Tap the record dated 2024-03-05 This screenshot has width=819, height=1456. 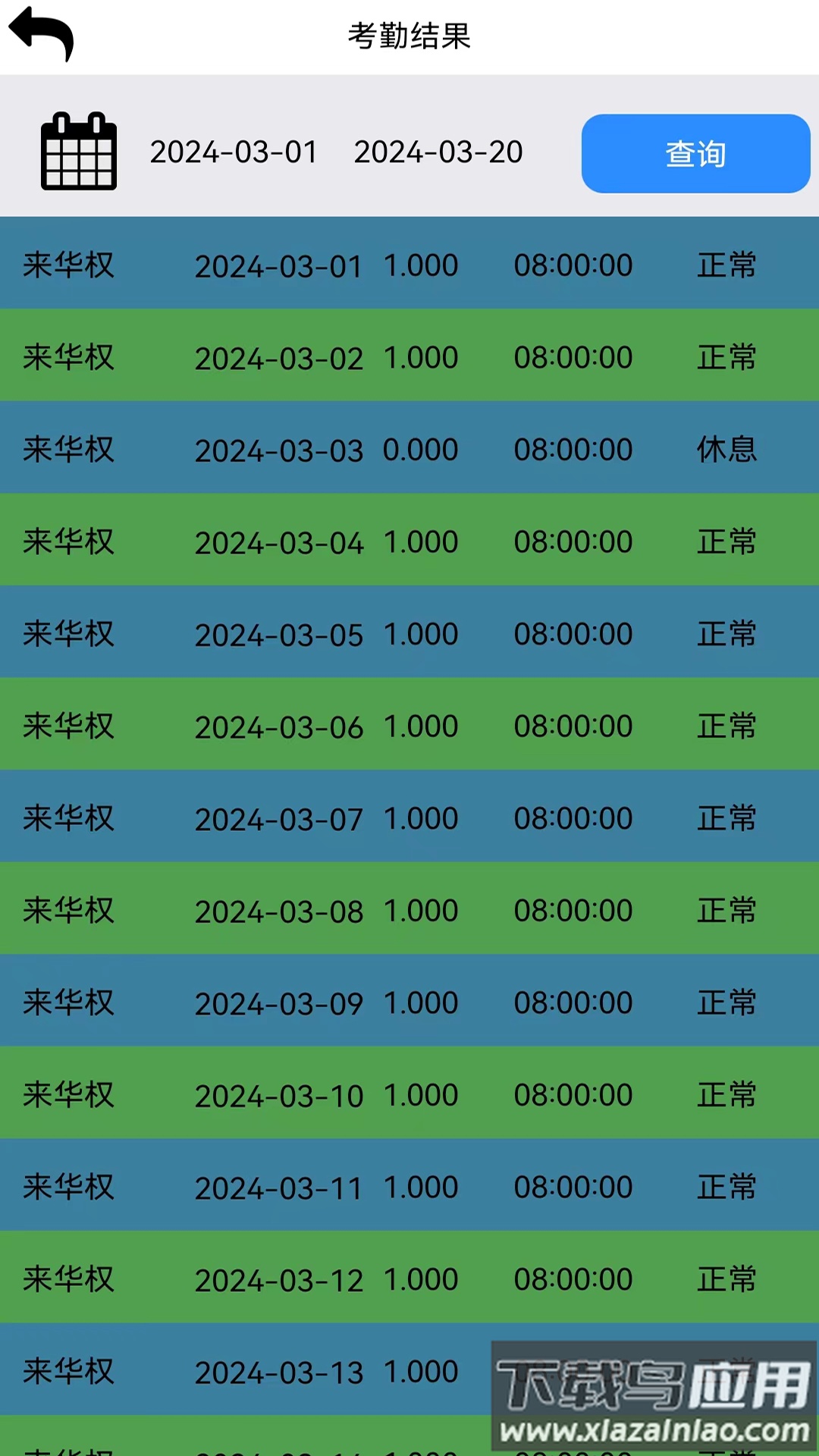tap(409, 632)
